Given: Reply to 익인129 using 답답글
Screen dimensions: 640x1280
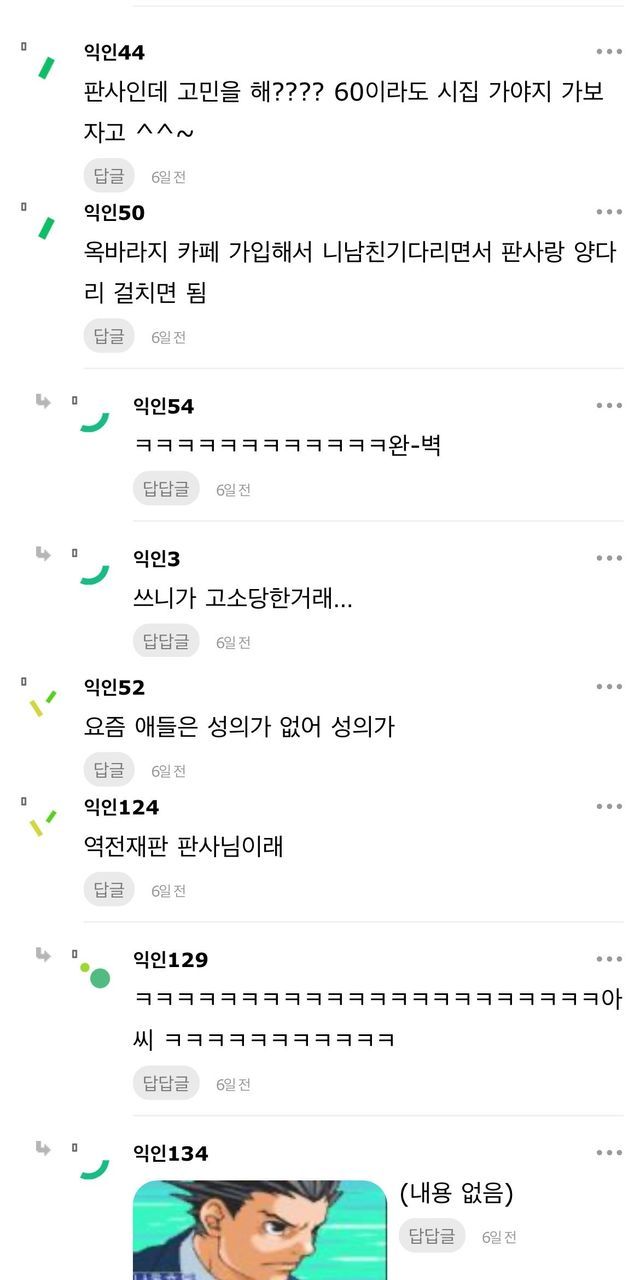Looking at the screenshot, I should pos(166,1083).
